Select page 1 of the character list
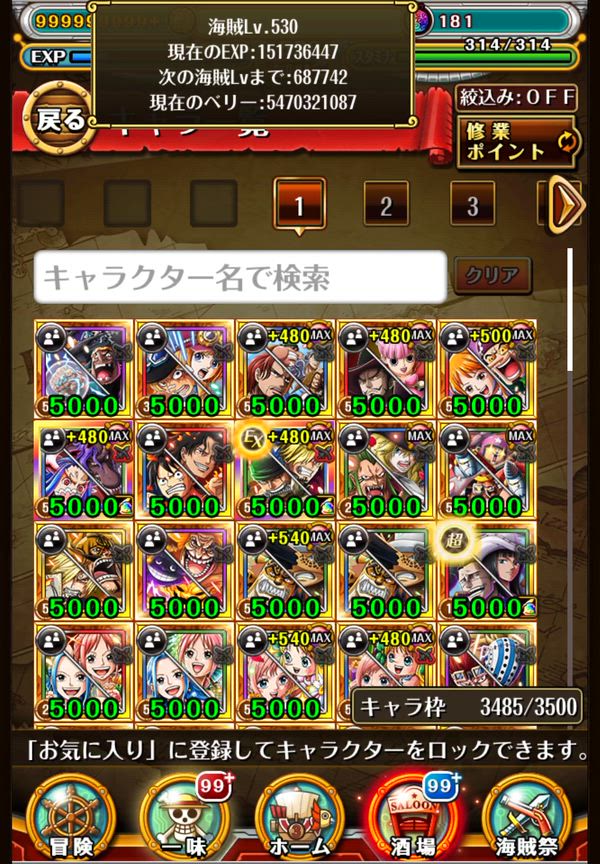This screenshot has width=600, height=864. pyautogui.click(x=299, y=206)
